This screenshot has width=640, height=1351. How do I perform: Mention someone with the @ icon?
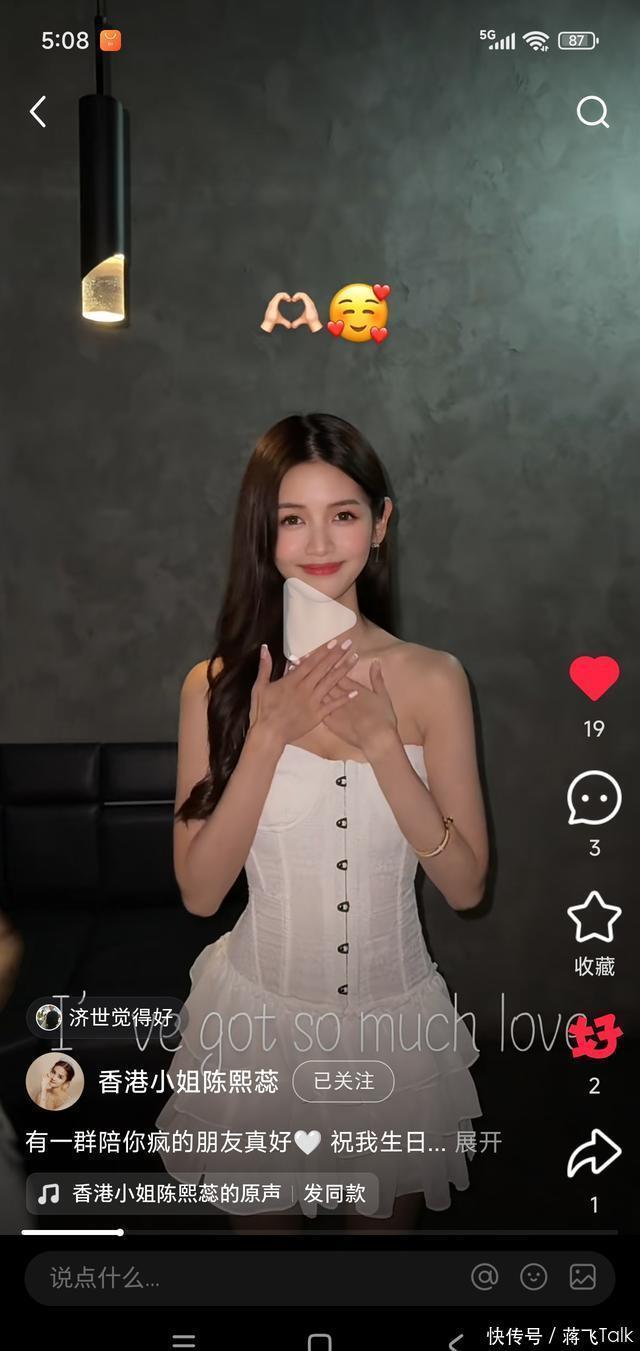485,1277
